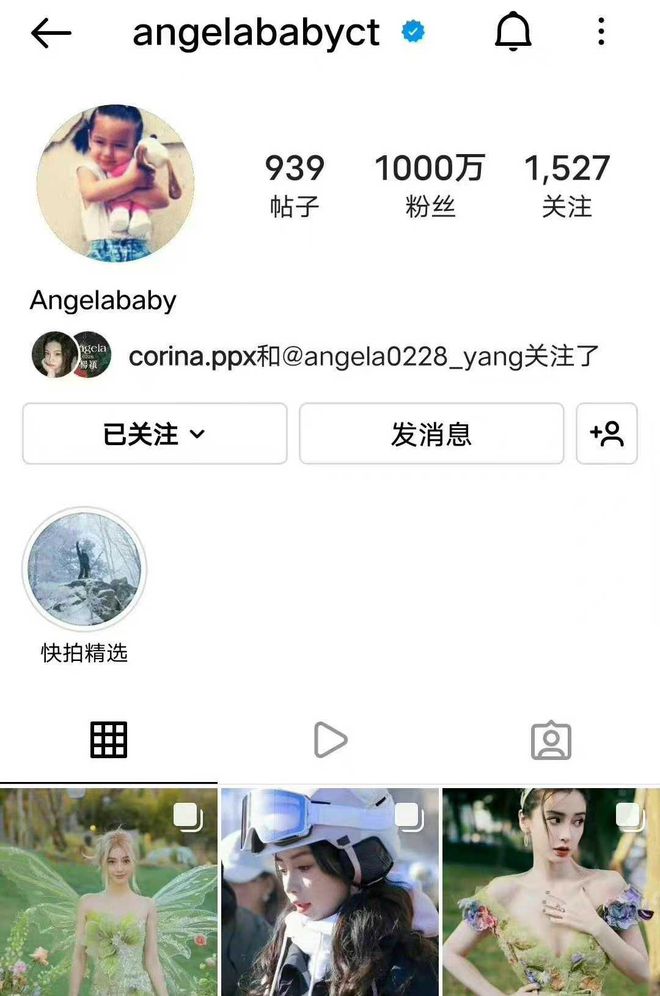Open the ski helmet and goggles post
This screenshot has height=996, width=660.
pos(330,892)
